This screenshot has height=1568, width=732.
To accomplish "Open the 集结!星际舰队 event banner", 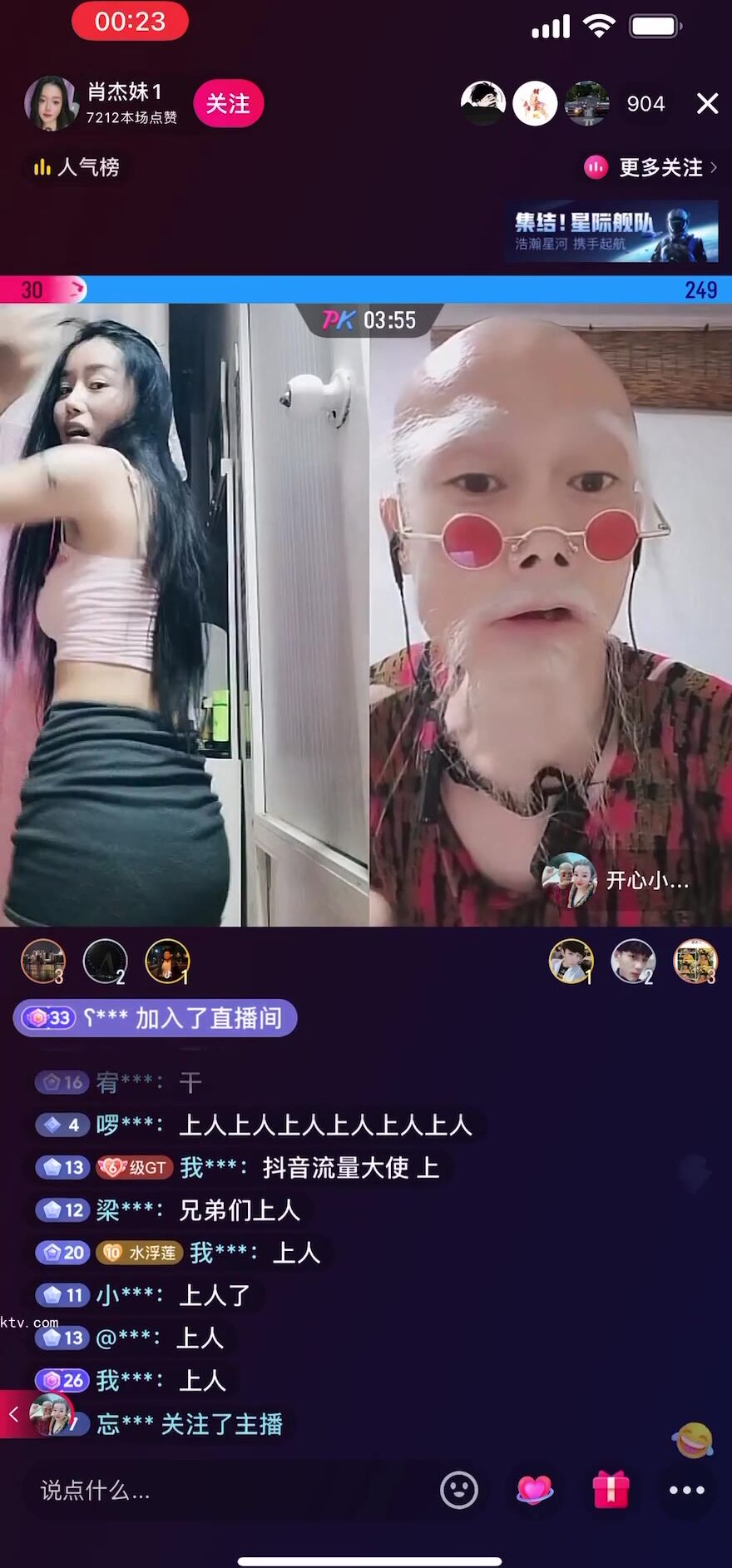I will coord(611,231).
